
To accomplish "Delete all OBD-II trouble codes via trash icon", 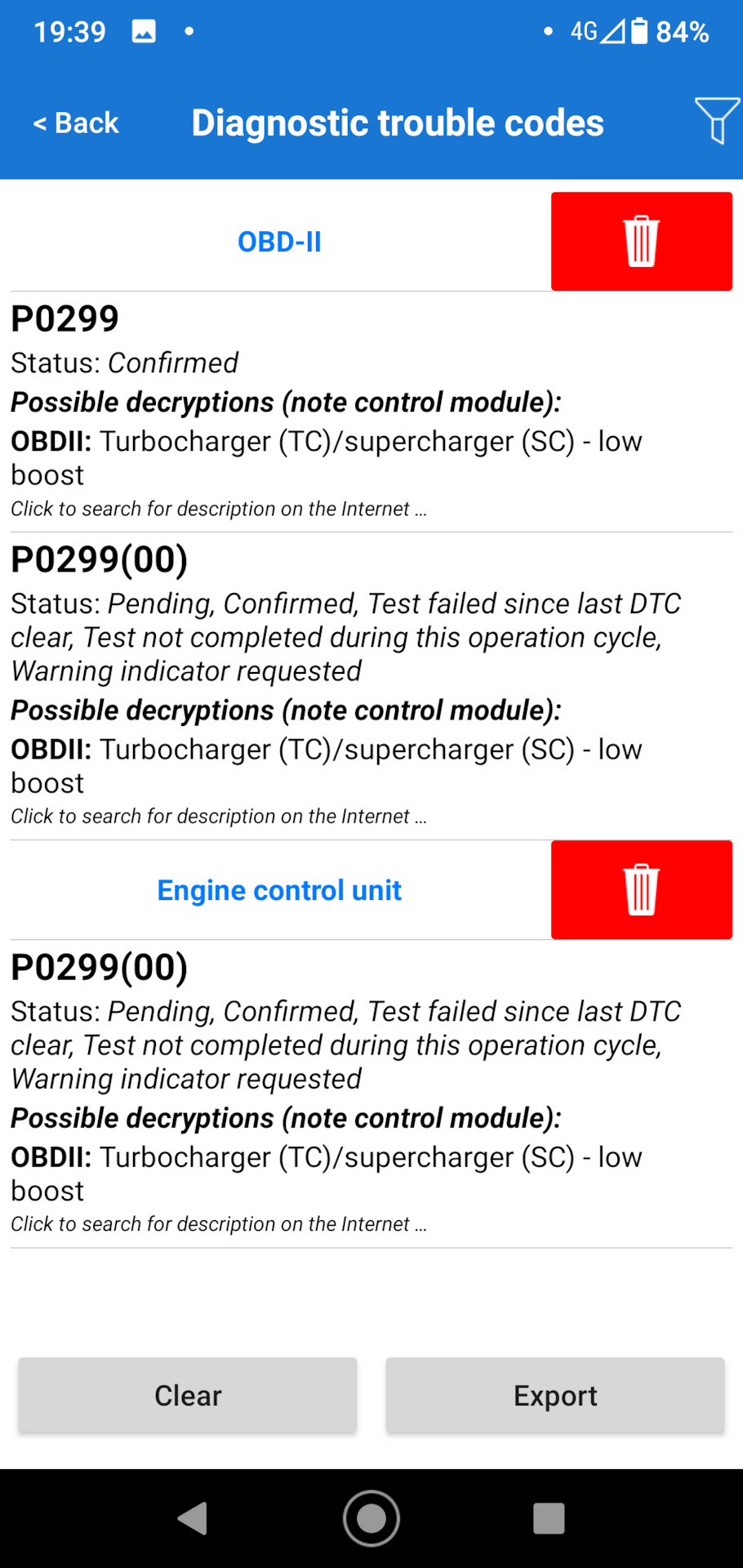I will coord(642,242).
